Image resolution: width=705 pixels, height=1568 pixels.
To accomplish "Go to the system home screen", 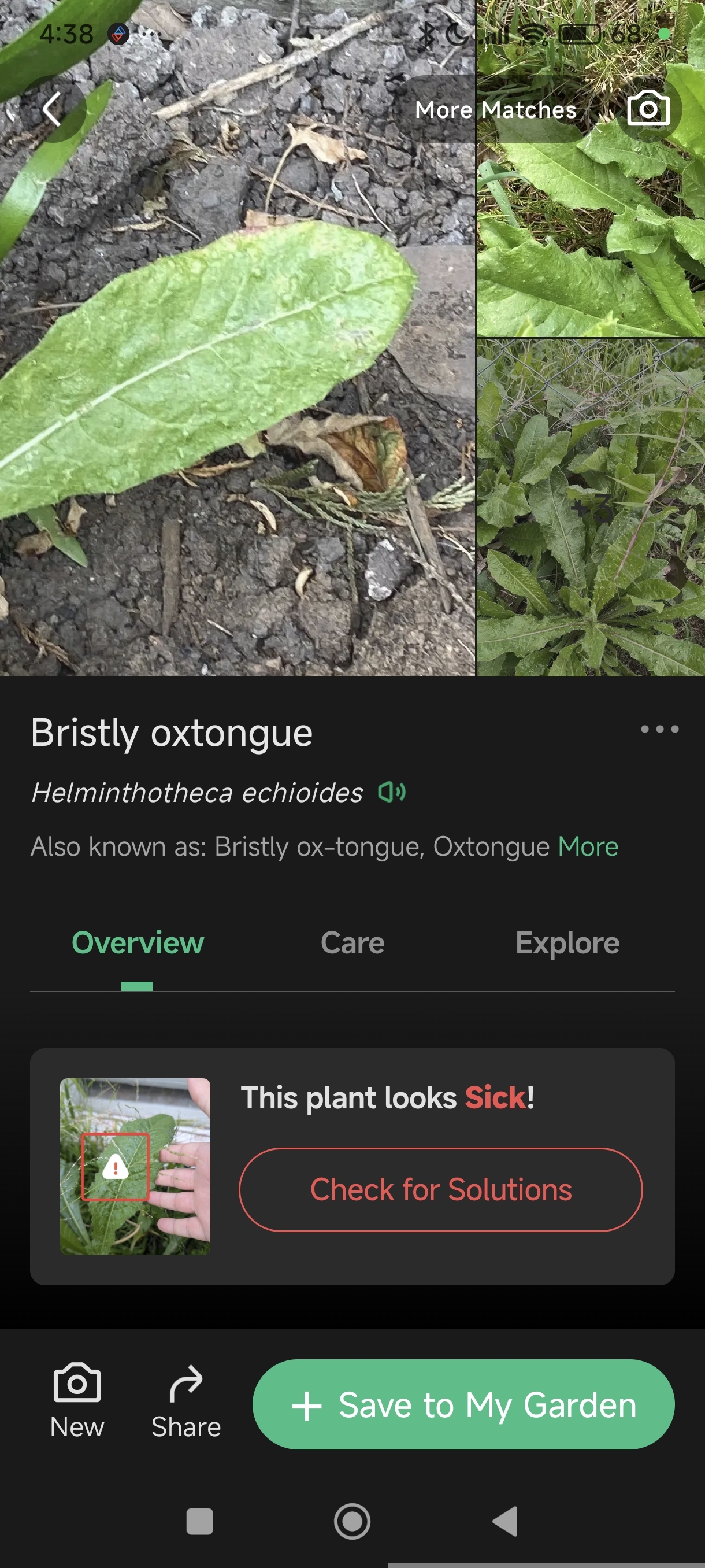I will [x=352, y=1521].
